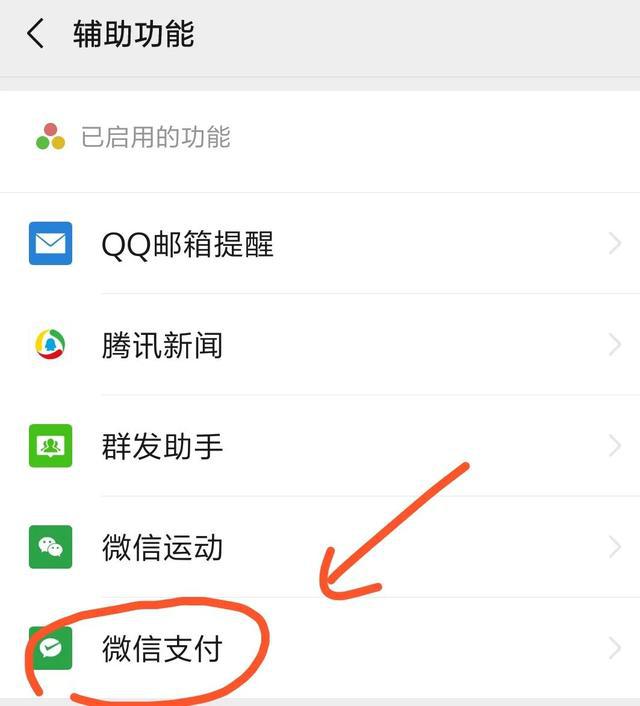Go back from 辅助功能 page
Screen dimensions: 640x706
click(36, 34)
